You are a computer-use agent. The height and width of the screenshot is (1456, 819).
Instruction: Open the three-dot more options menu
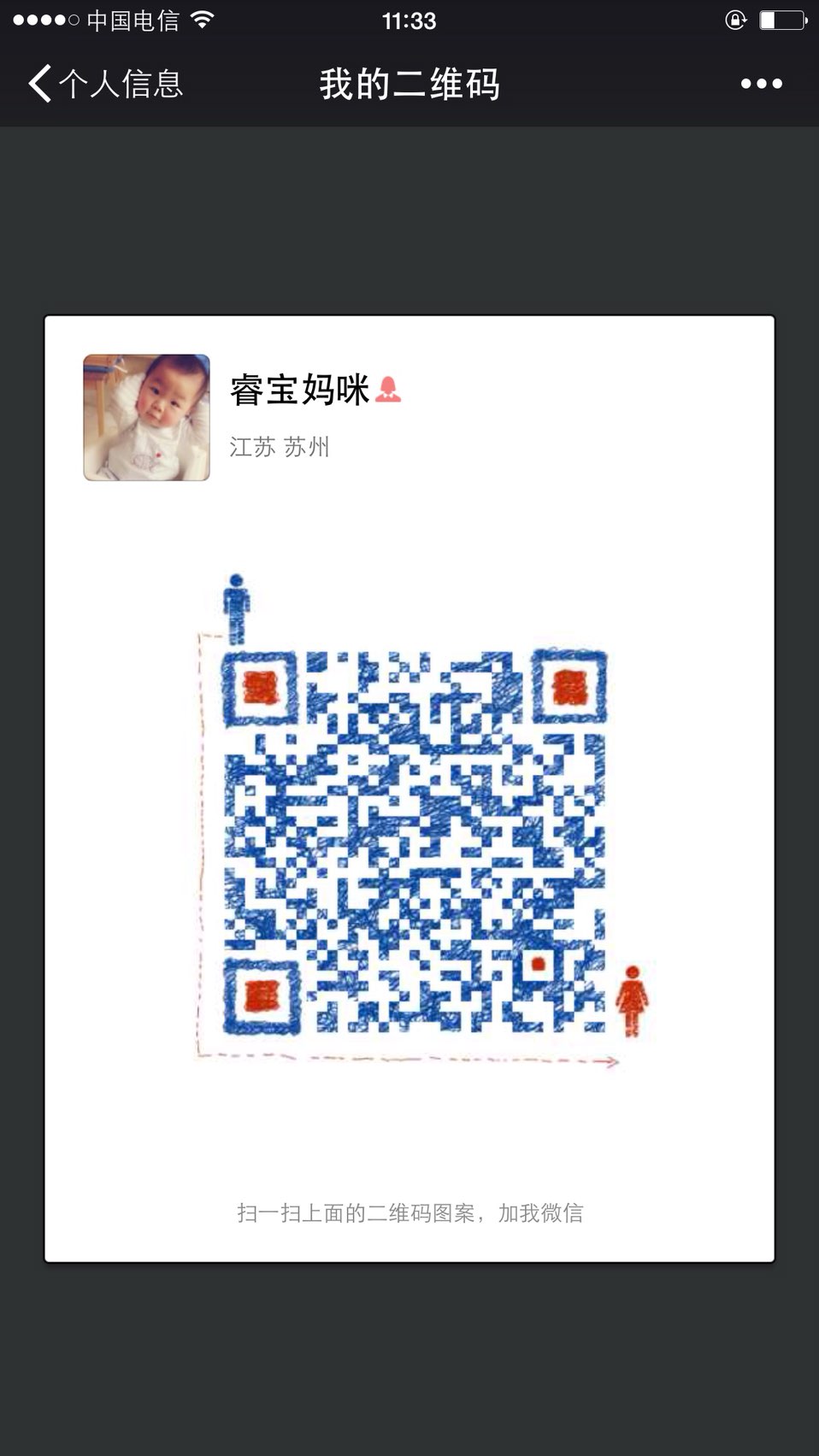[x=761, y=84]
